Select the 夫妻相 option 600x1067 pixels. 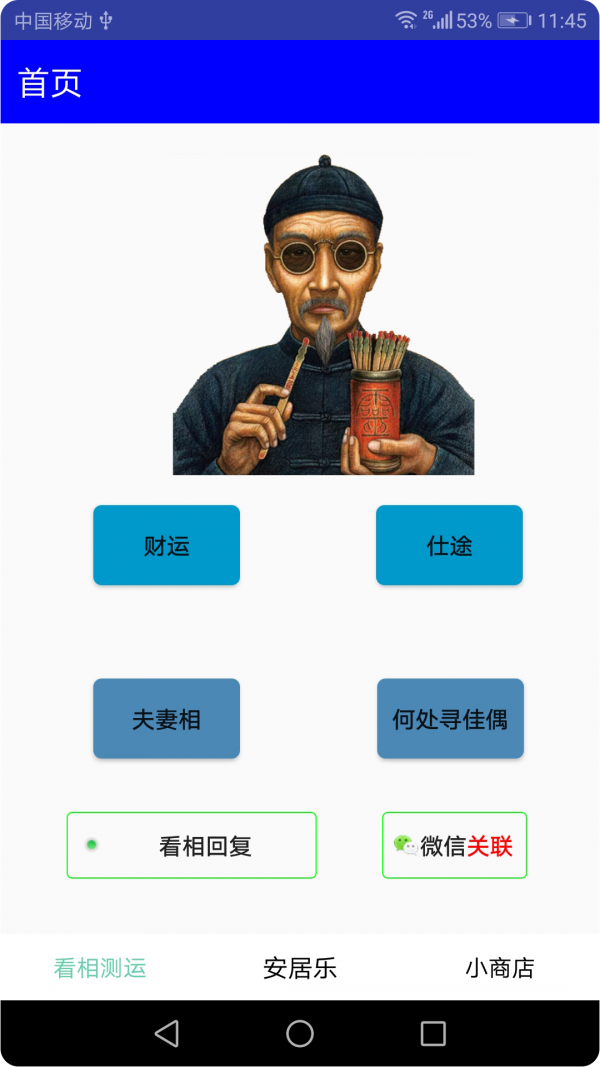click(167, 719)
